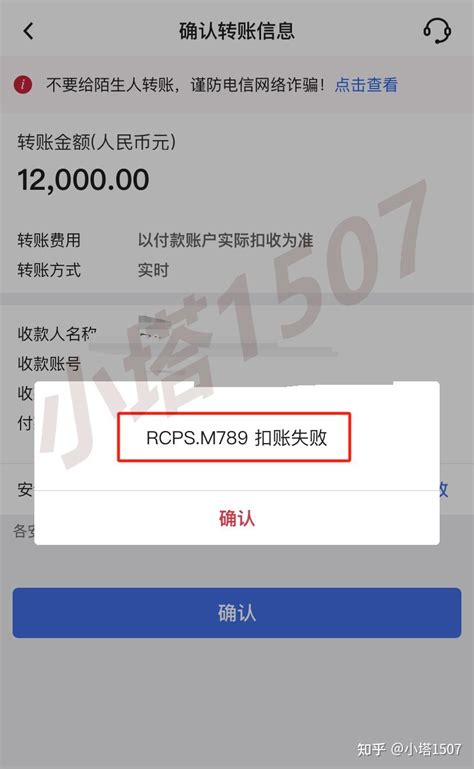Tap 确认 in the 扣账失败 dialog

point(237,518)
